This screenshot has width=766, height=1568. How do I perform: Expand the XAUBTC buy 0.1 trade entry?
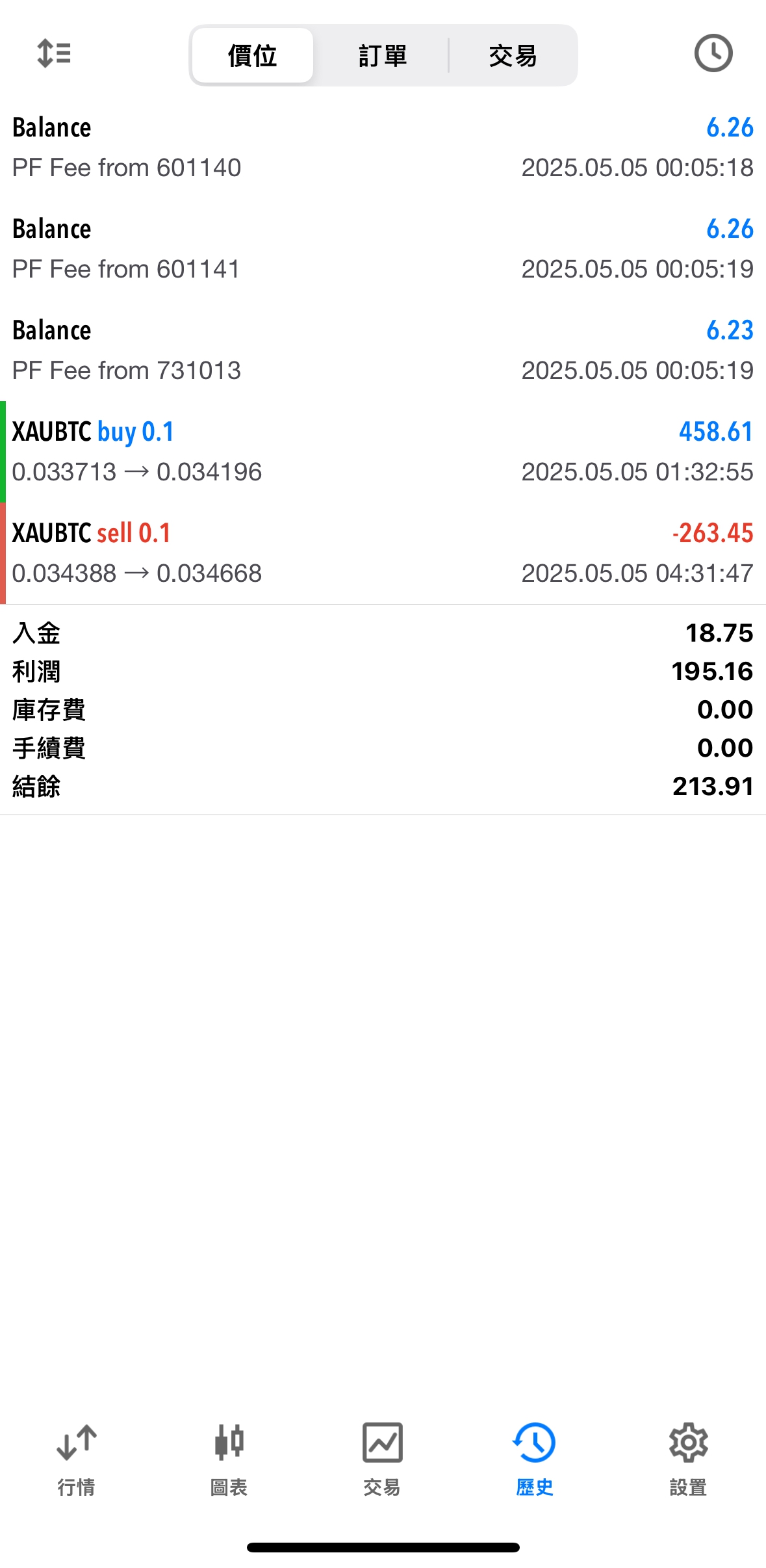coord(383,451)
